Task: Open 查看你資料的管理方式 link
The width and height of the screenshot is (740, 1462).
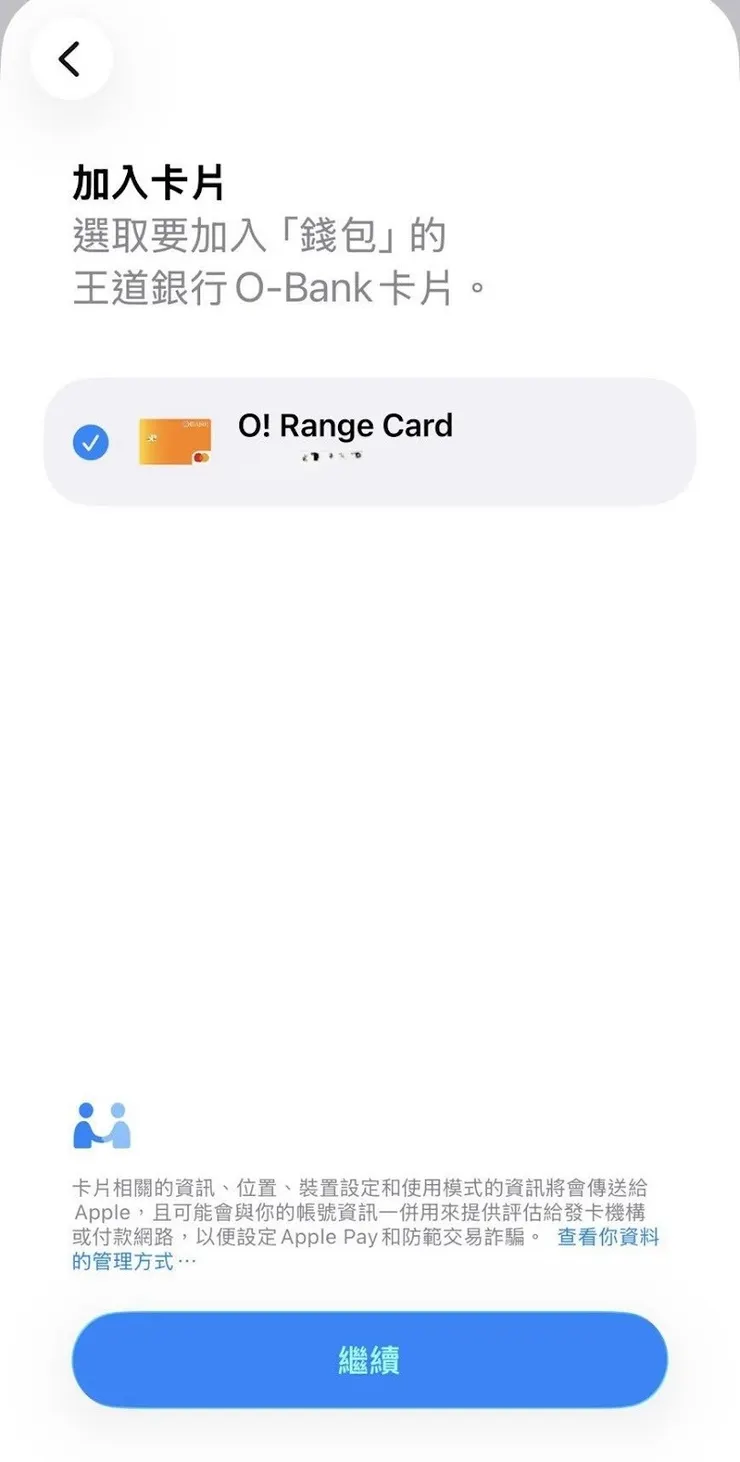Action: [608, 1237]
